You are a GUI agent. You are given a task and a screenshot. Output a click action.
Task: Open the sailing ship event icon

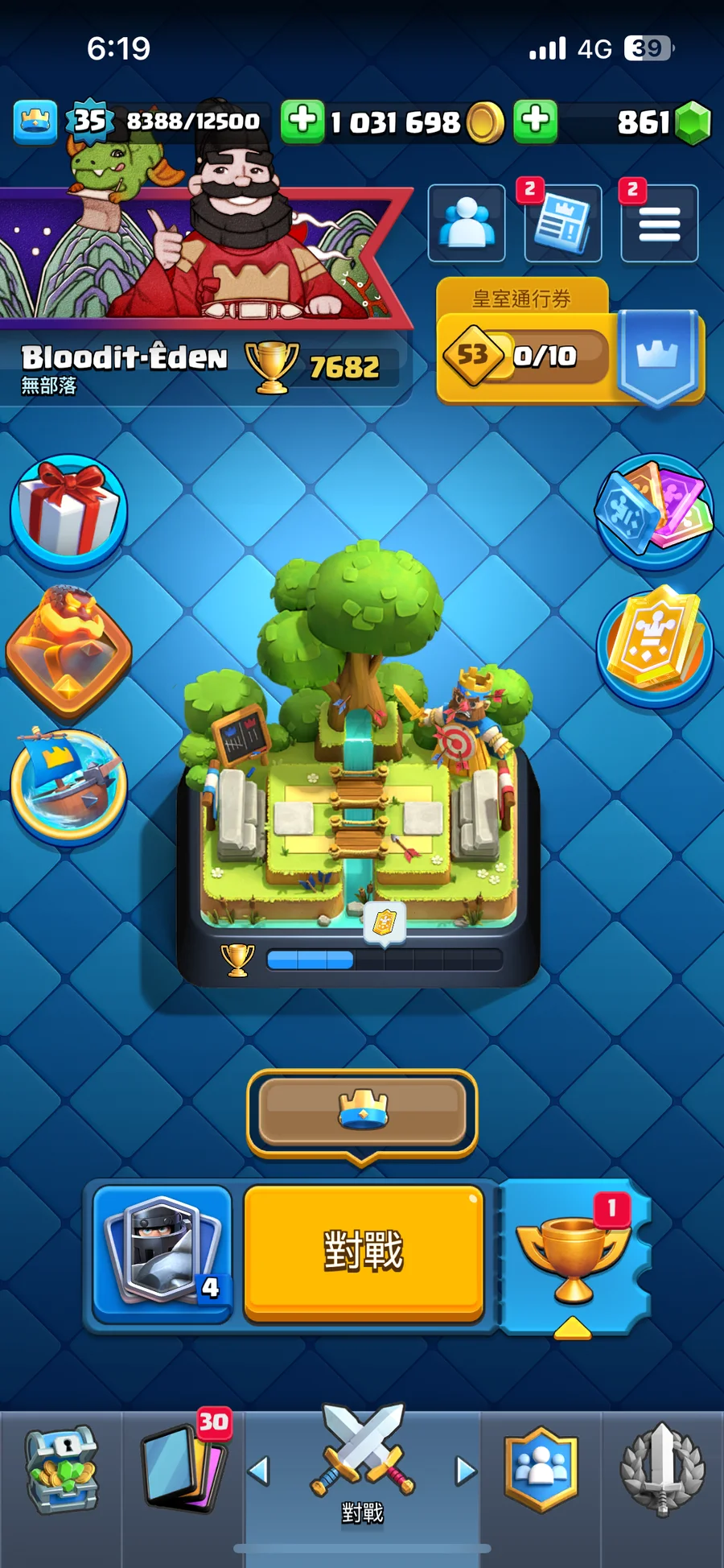(68, 784)
